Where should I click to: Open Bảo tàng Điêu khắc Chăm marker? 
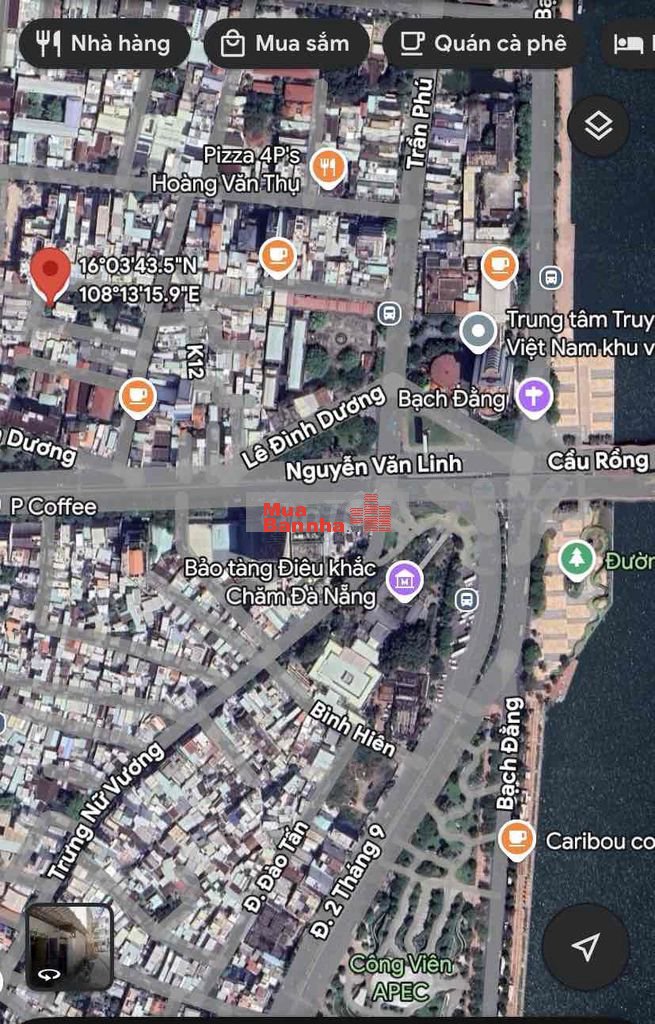[405, 578]
